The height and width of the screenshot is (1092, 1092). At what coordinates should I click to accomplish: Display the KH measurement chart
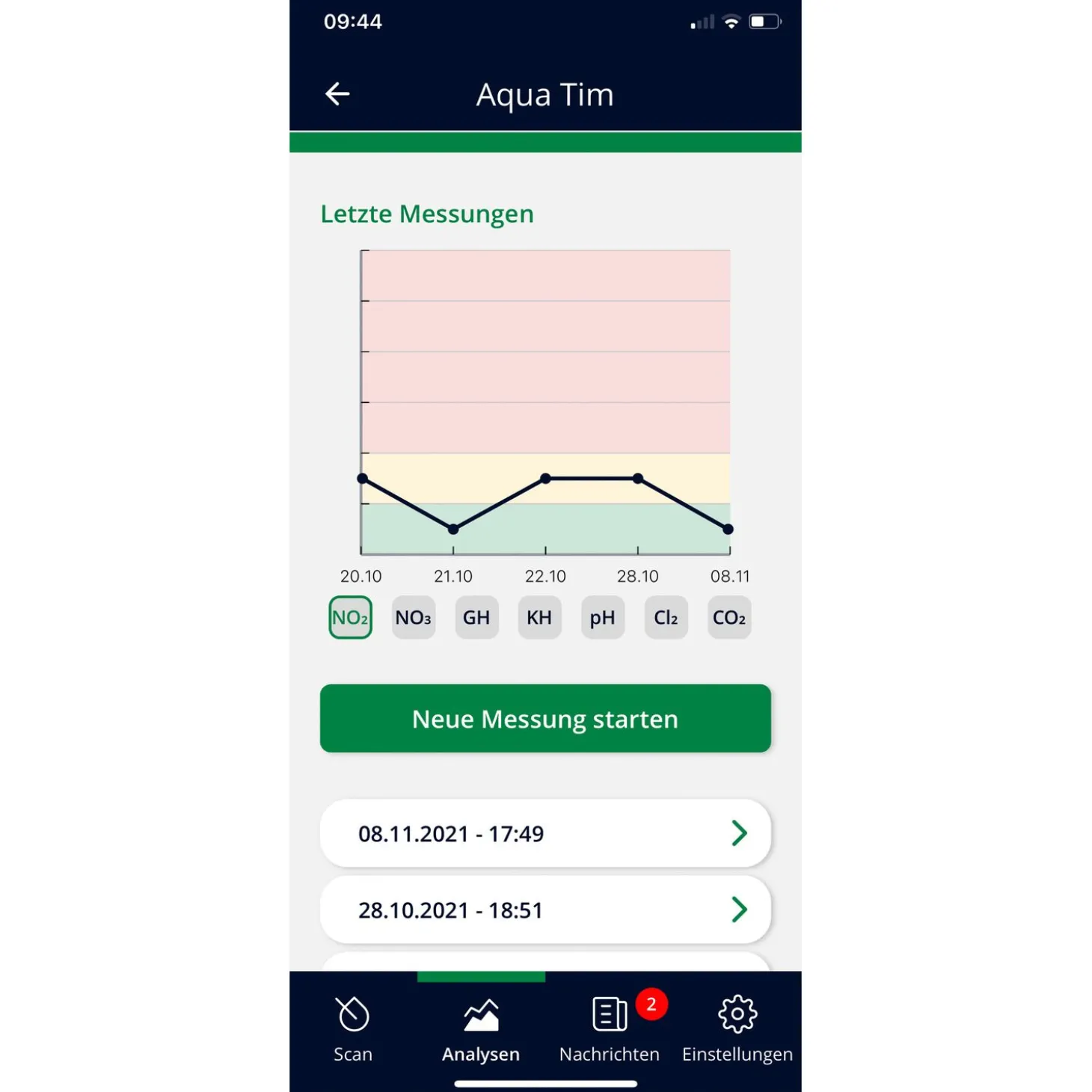tap(539, 618)
